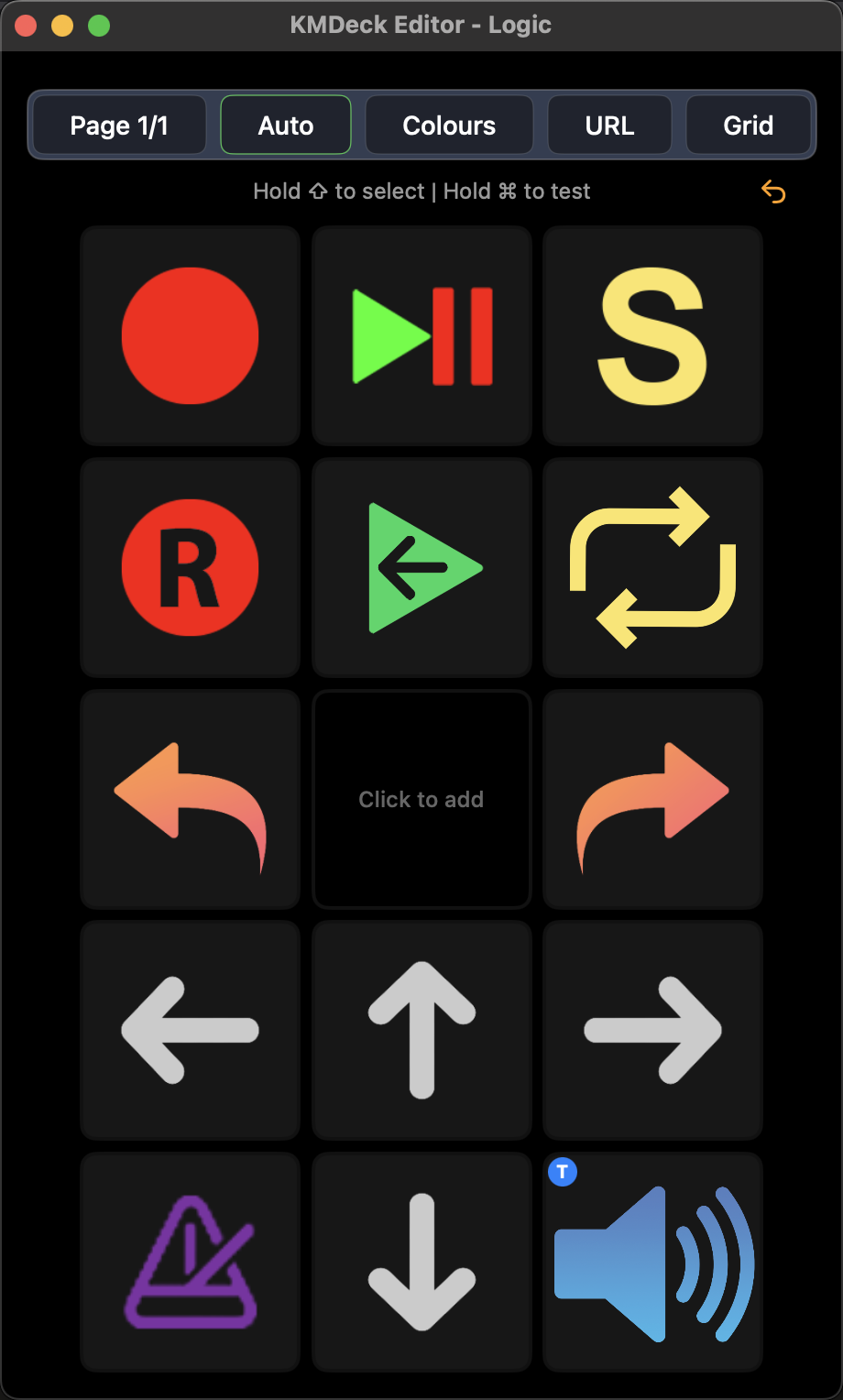
Task: Select the grey right arrow tile
Action: (652, 1030)
